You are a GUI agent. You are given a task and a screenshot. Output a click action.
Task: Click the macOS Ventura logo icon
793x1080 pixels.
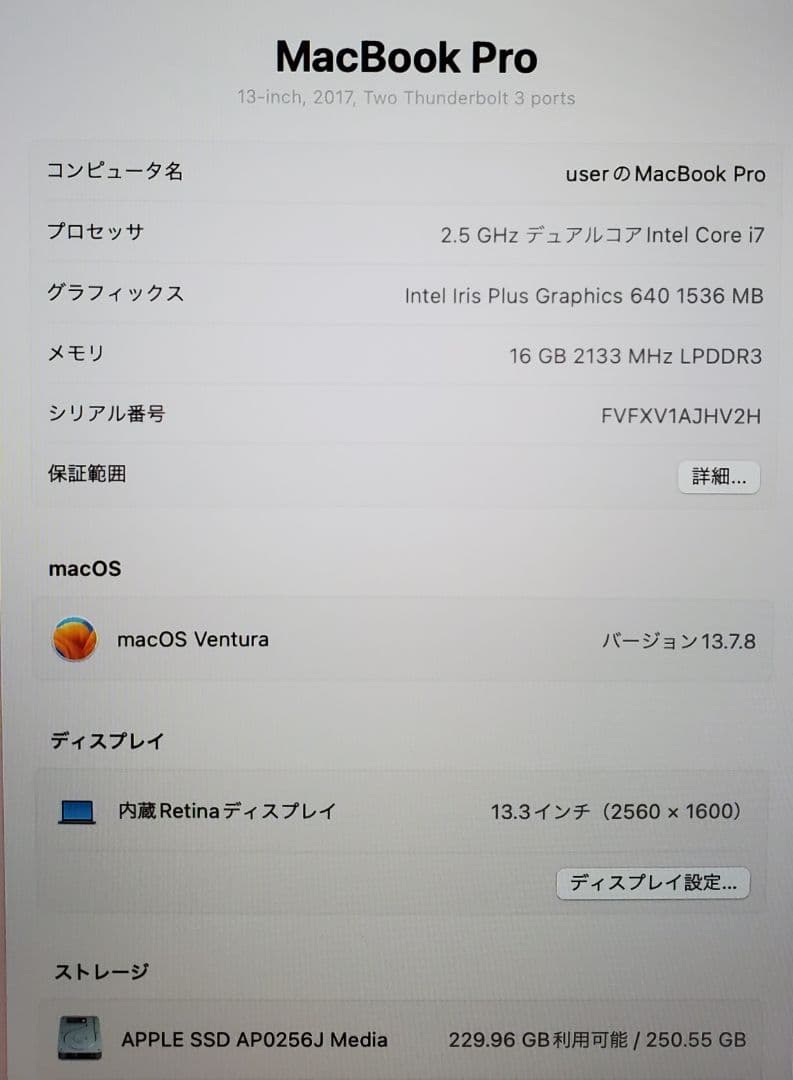coord(77,639)
